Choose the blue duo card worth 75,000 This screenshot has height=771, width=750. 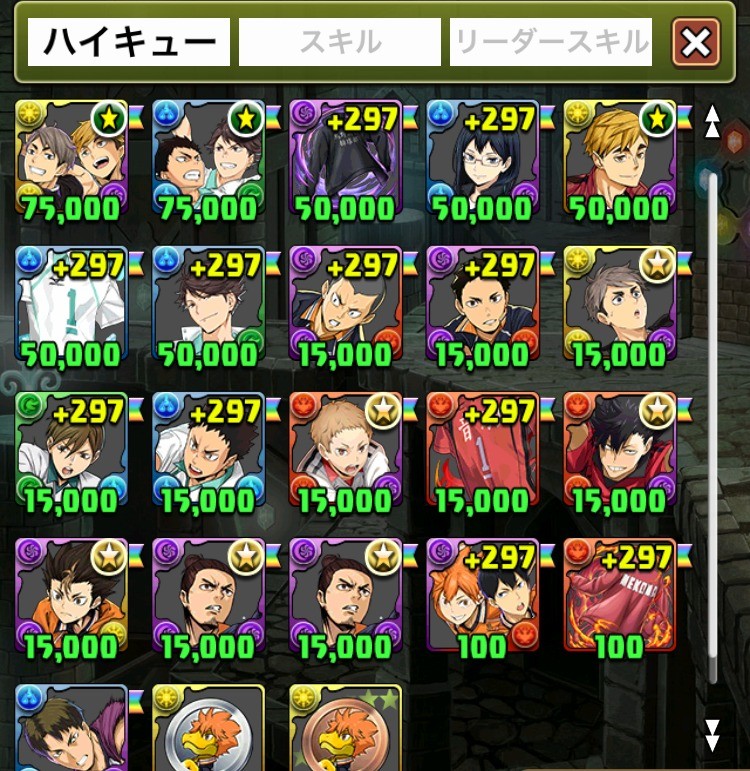coord(208,160)
